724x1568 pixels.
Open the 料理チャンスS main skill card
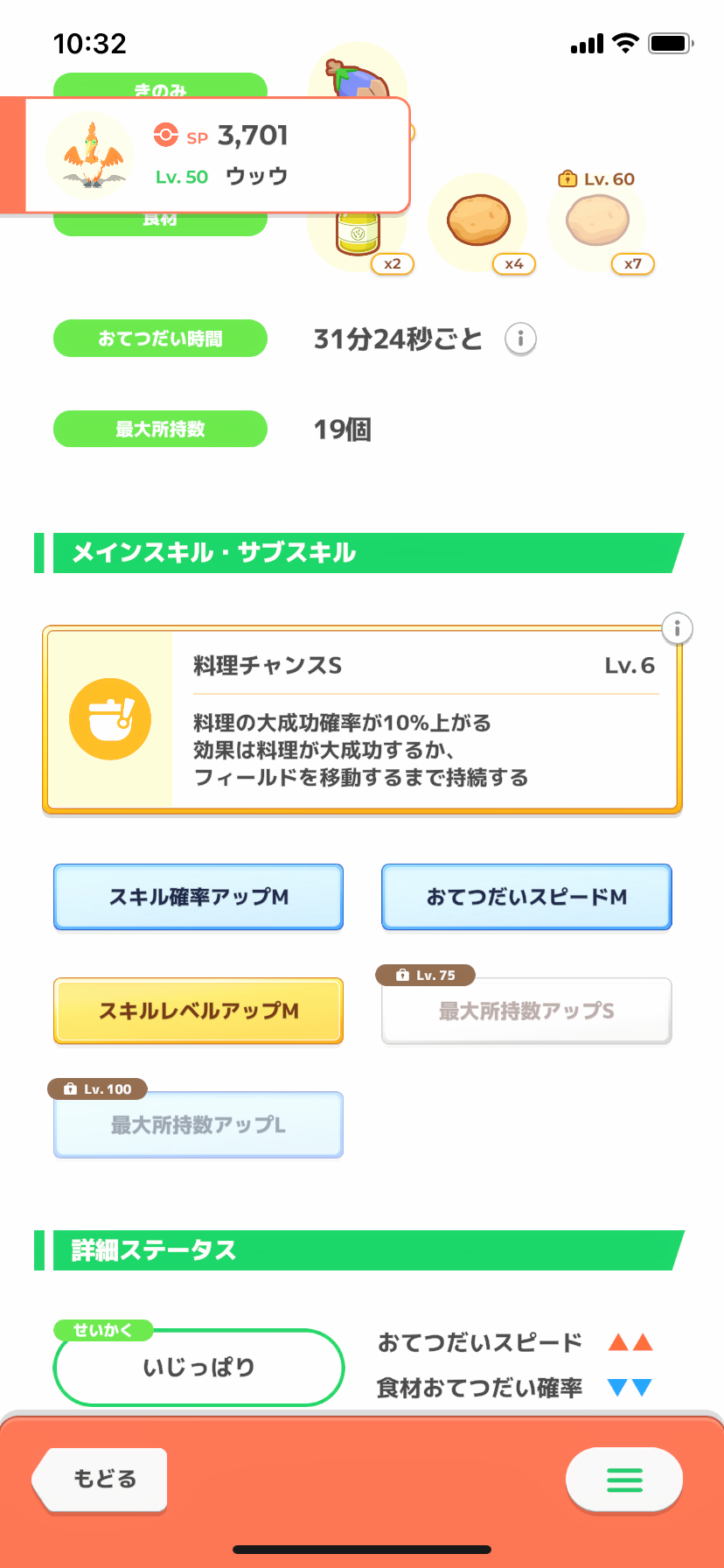pyautogui.click(x=362, y=719)
